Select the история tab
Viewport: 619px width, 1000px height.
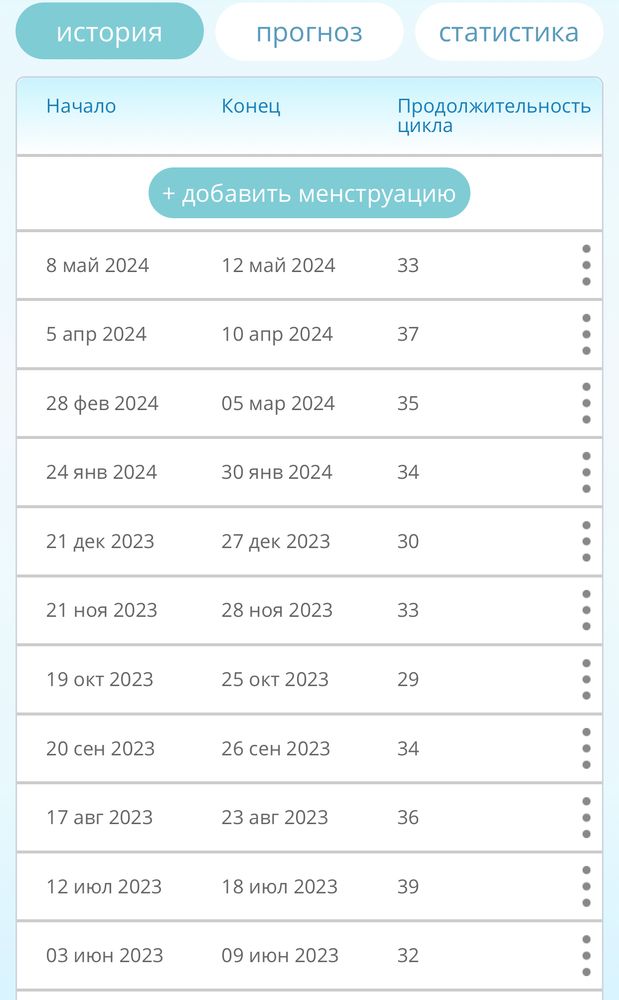[110, 32]
